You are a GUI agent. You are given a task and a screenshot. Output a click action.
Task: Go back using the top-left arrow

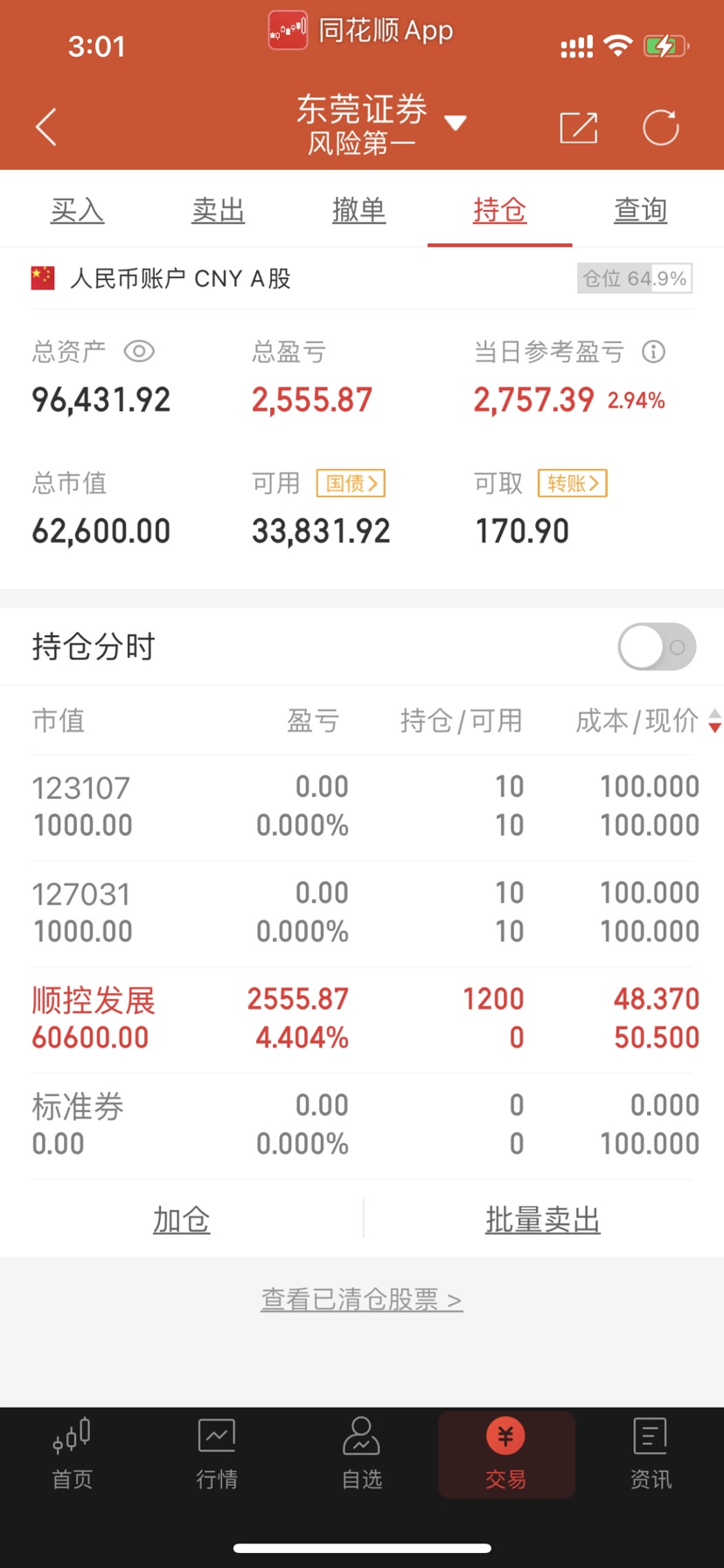46,128
